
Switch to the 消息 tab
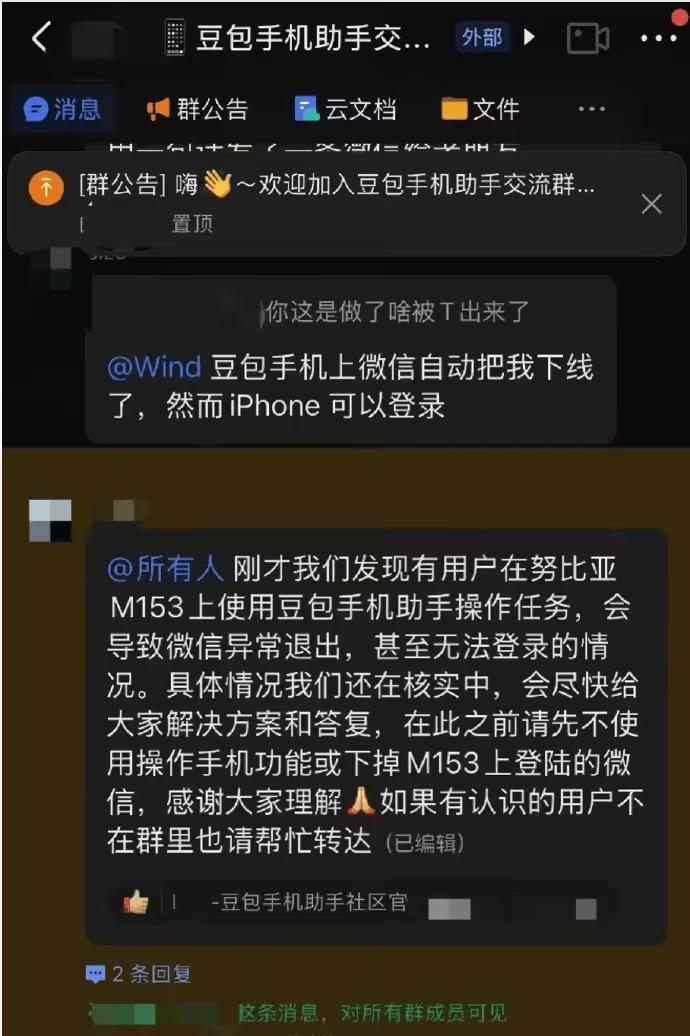(64, 109)
